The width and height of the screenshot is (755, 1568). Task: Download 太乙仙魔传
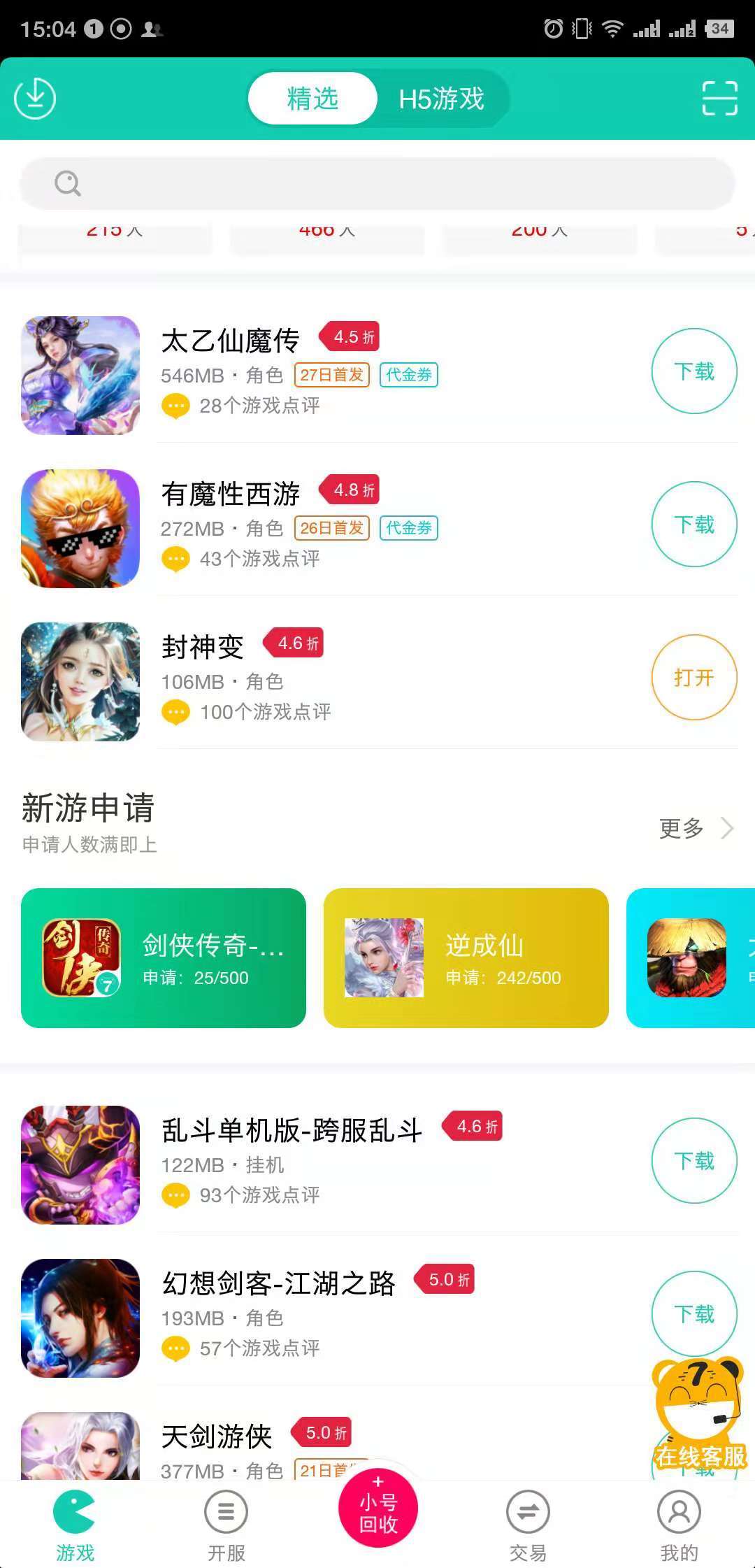pyautogui.click(x=693, y=371)
